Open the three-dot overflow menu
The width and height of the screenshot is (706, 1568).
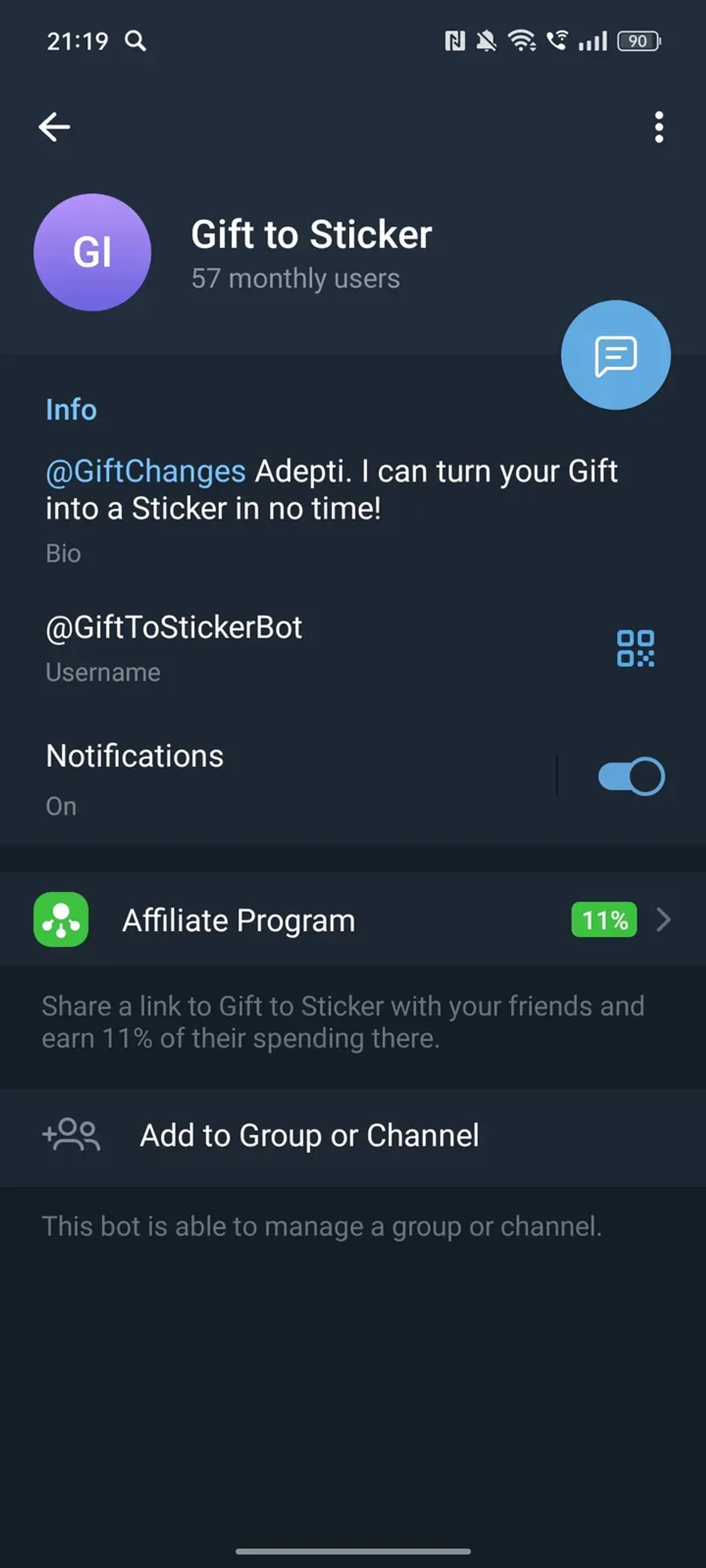pos(659,127)
